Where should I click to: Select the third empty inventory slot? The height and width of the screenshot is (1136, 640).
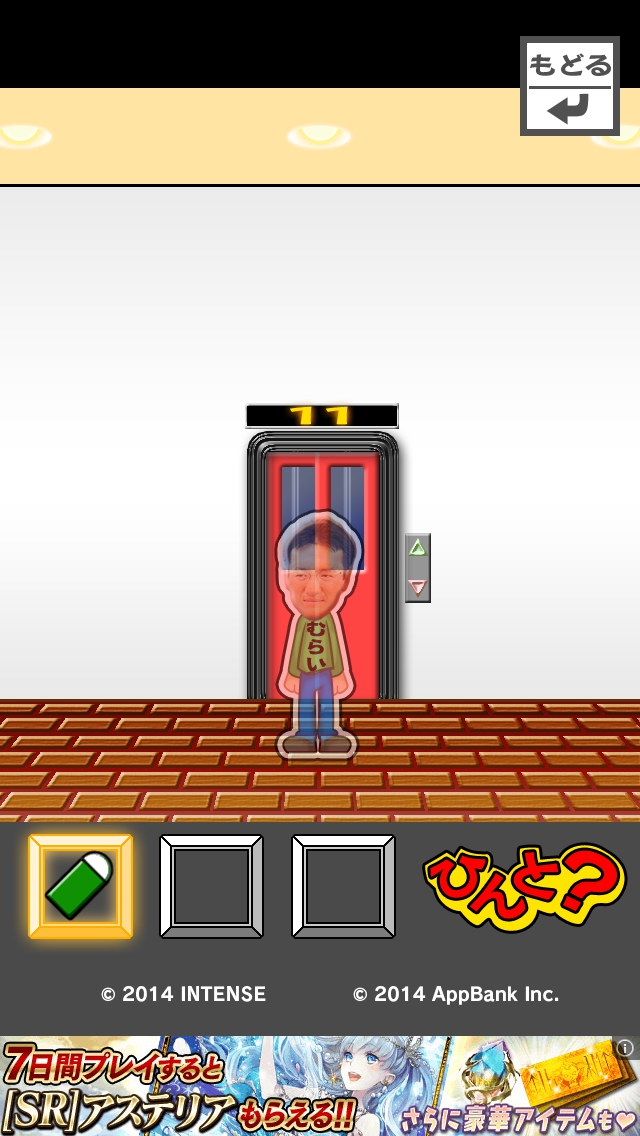343,886
